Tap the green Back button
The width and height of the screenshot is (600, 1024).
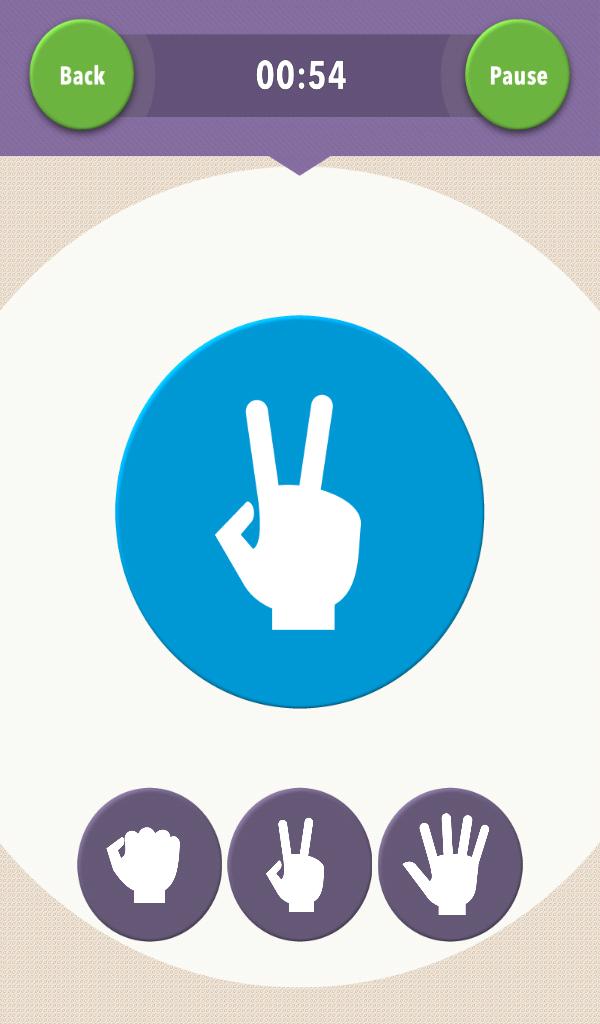coord(82,75)
